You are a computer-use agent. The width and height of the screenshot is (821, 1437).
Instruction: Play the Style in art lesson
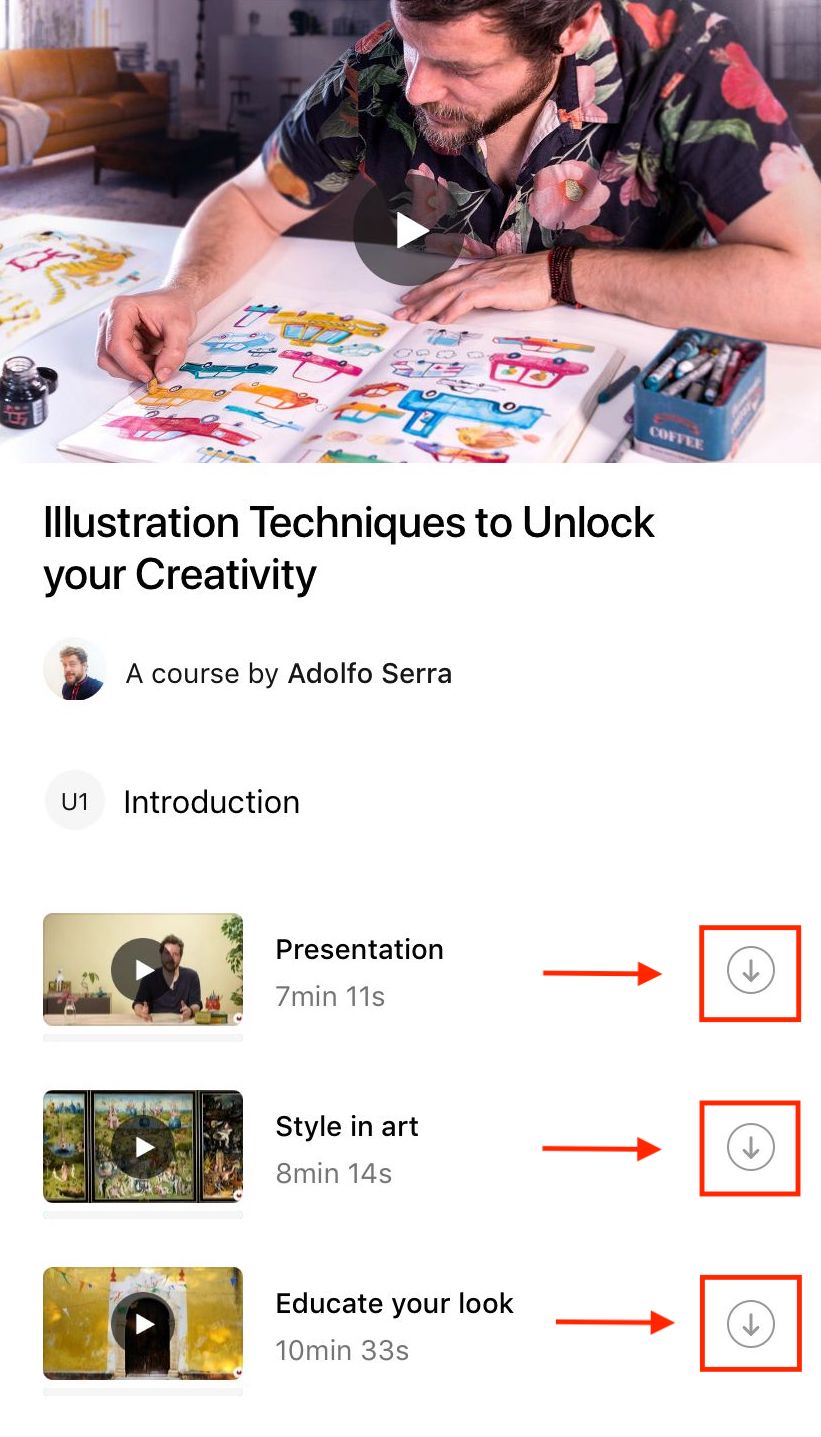point(143,1146)
